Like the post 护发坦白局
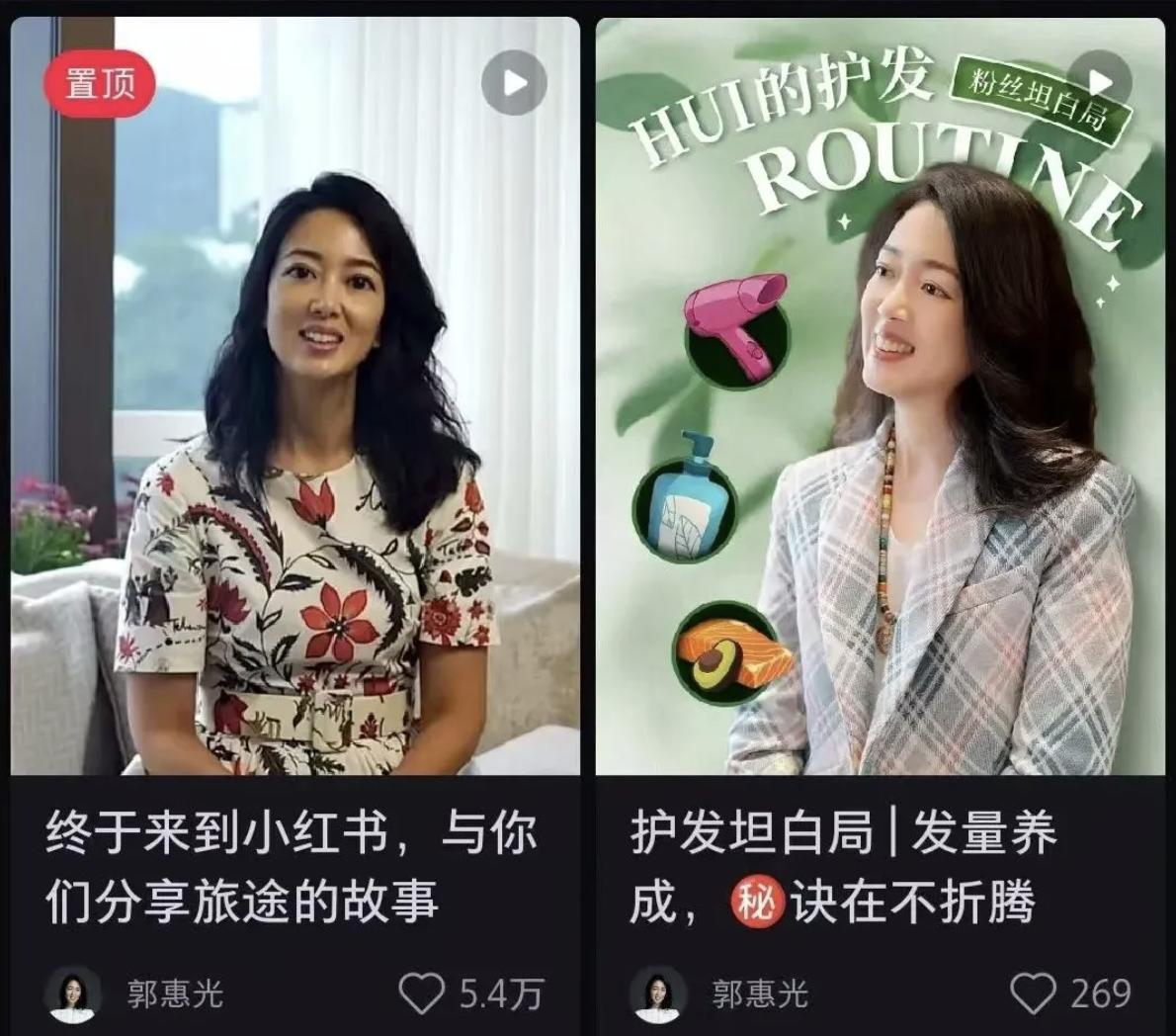This screenshot has height=1036, width=1176. tap(1033, 993)
